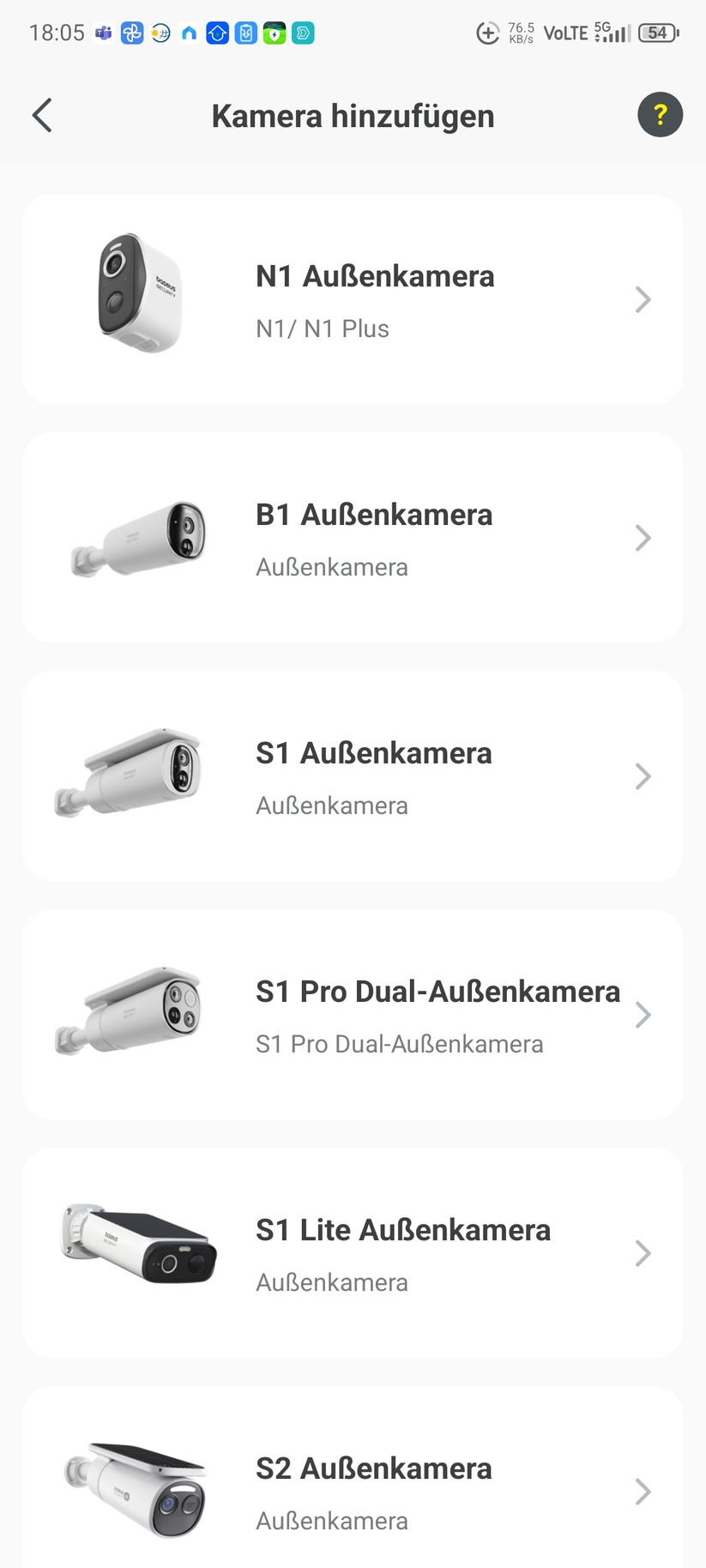Tap the chevron beside S2 Außenkamera

[643, 1492]
